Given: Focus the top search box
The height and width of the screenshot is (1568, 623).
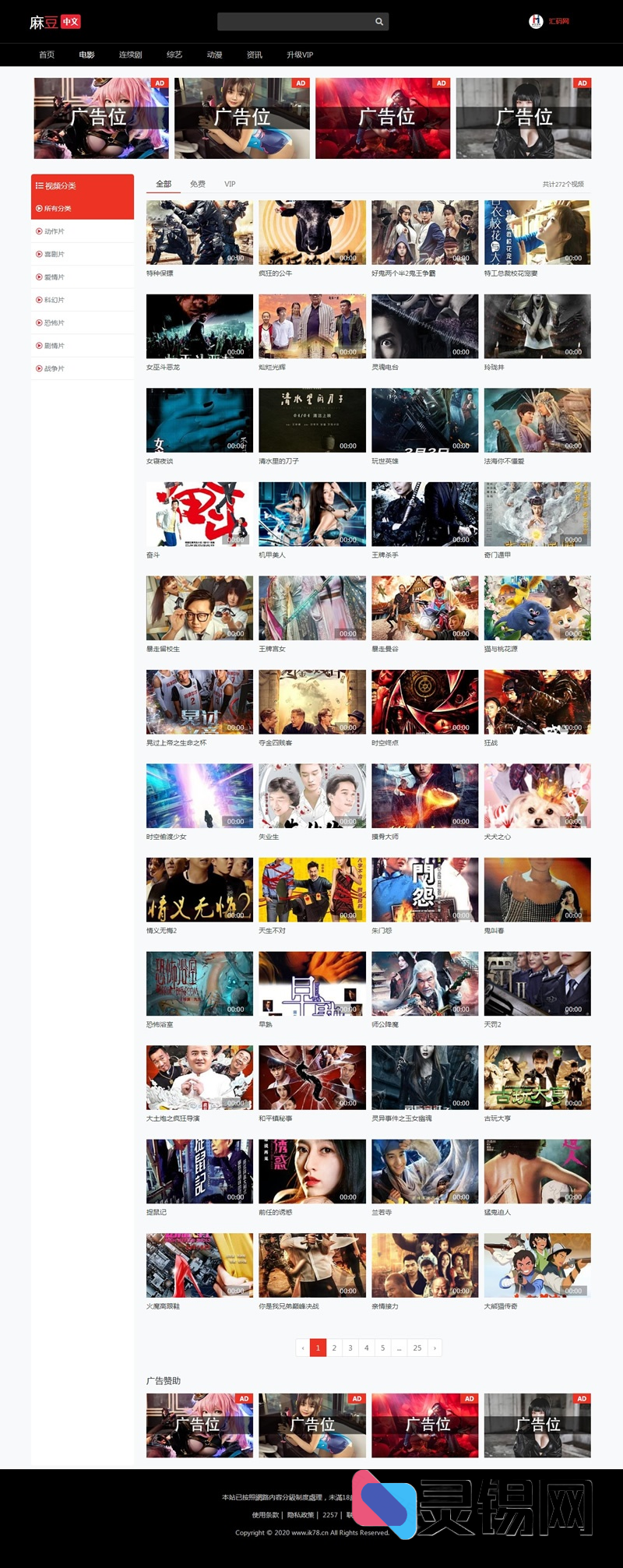Looking at the screenshot, I should point(294,22).
